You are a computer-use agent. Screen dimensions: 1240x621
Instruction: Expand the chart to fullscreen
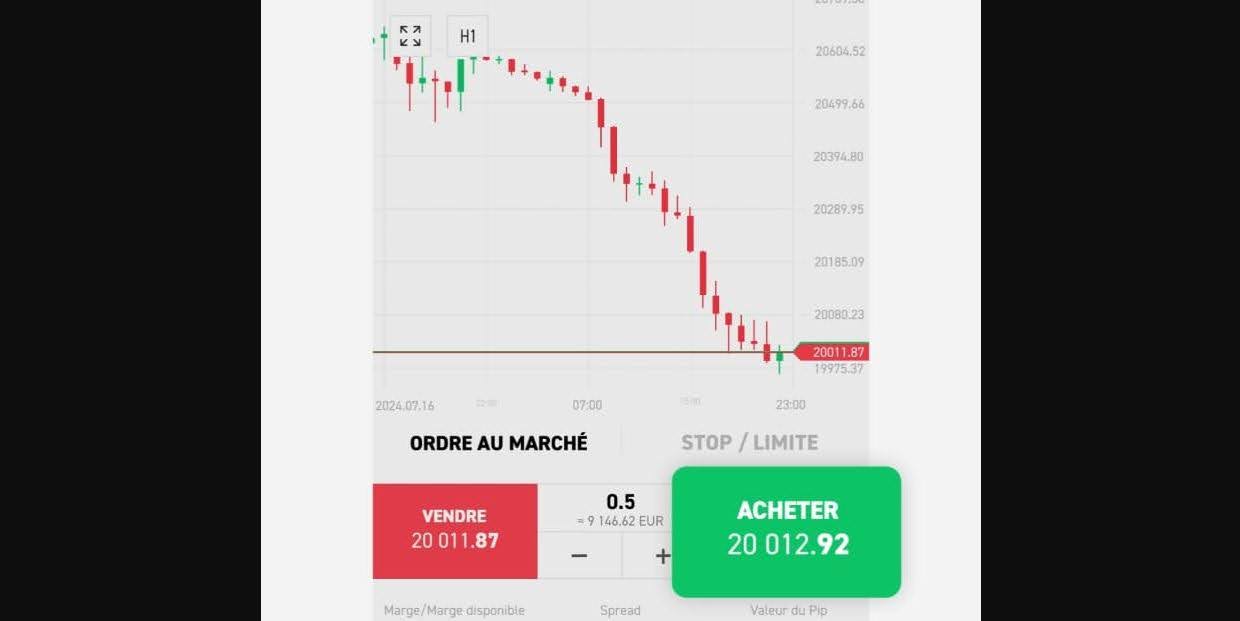point(410,36)
